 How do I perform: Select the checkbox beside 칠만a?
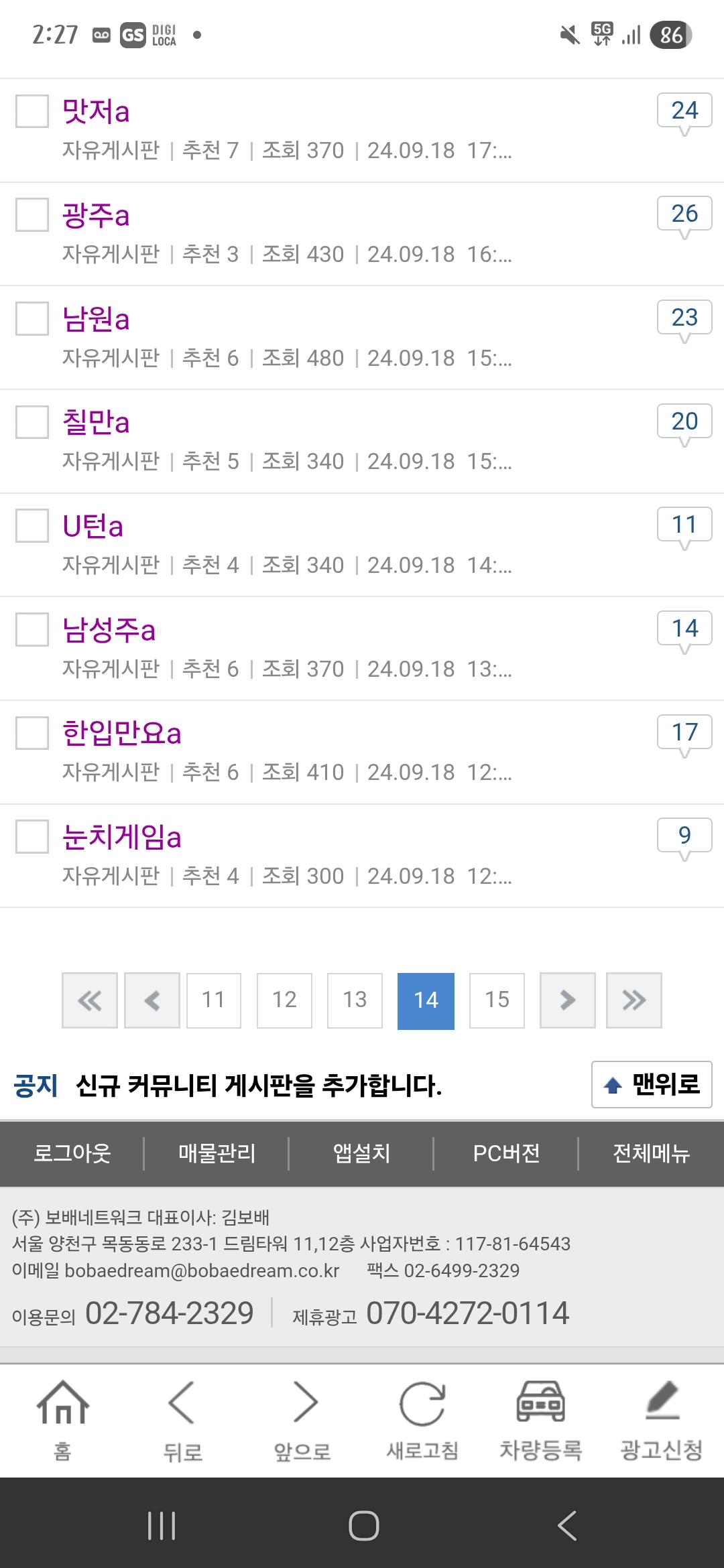32,421
